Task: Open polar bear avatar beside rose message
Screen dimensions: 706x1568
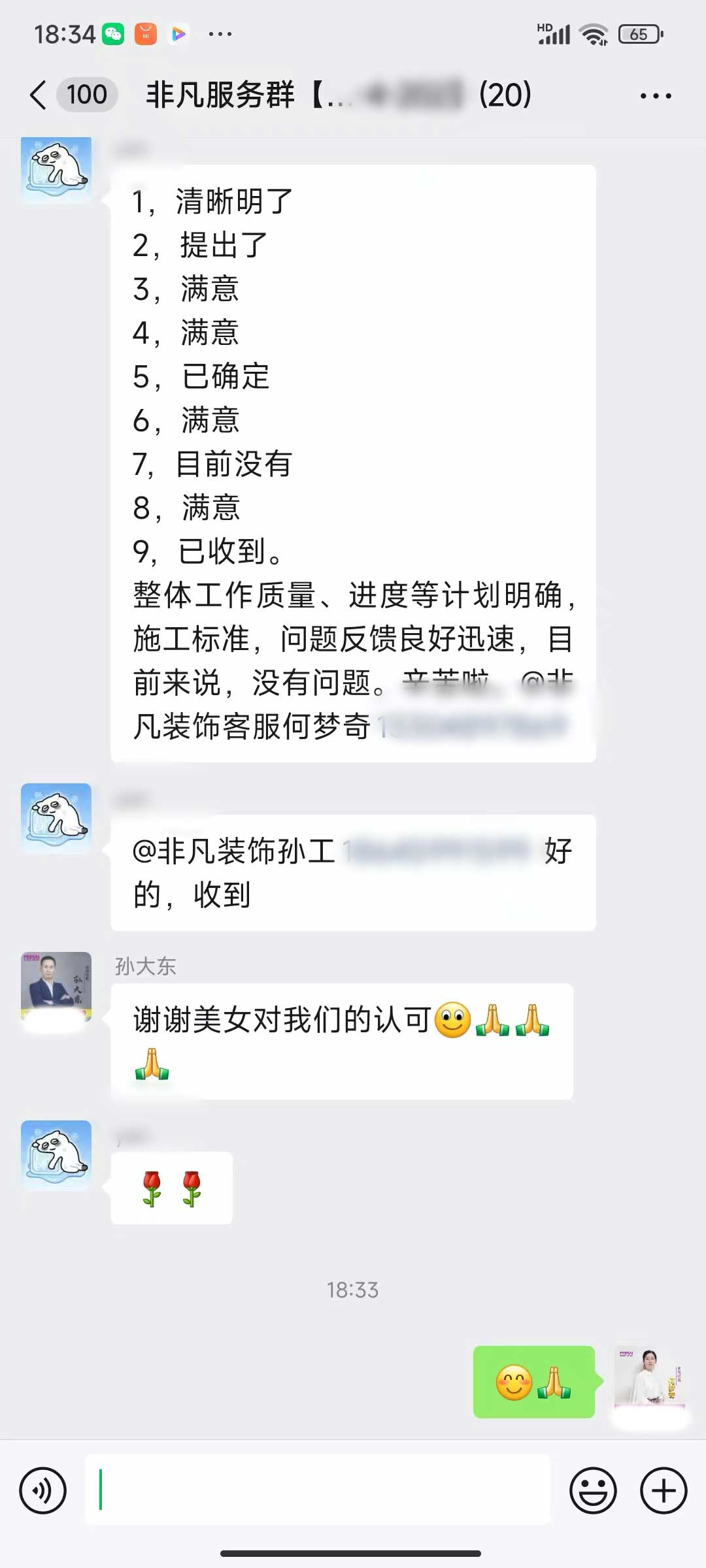Action: click(x=56, y=1155)
